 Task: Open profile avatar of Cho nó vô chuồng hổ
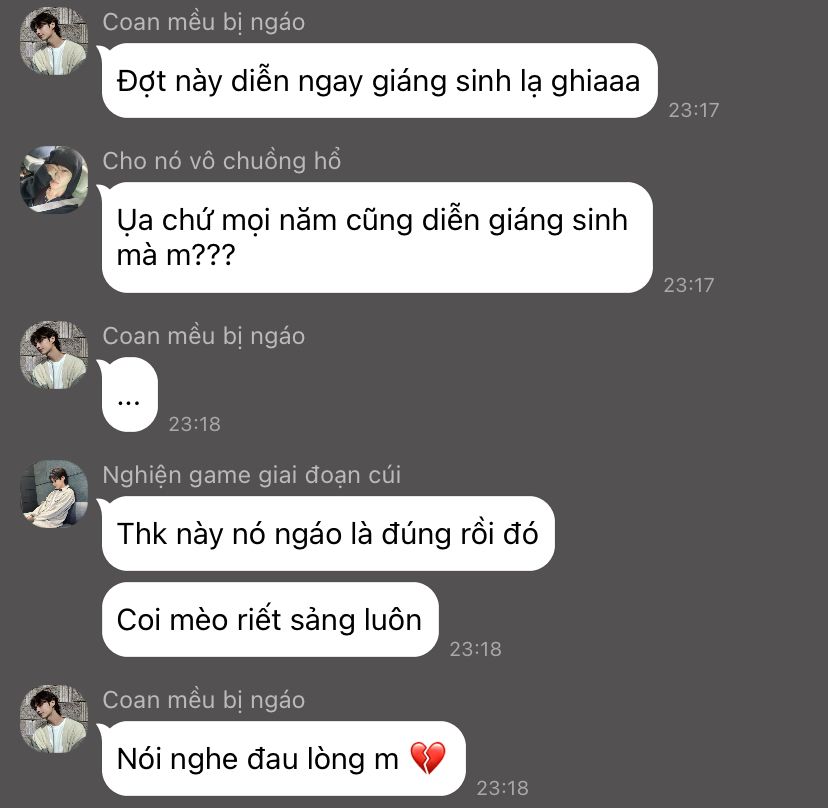[x=54, y=180]
